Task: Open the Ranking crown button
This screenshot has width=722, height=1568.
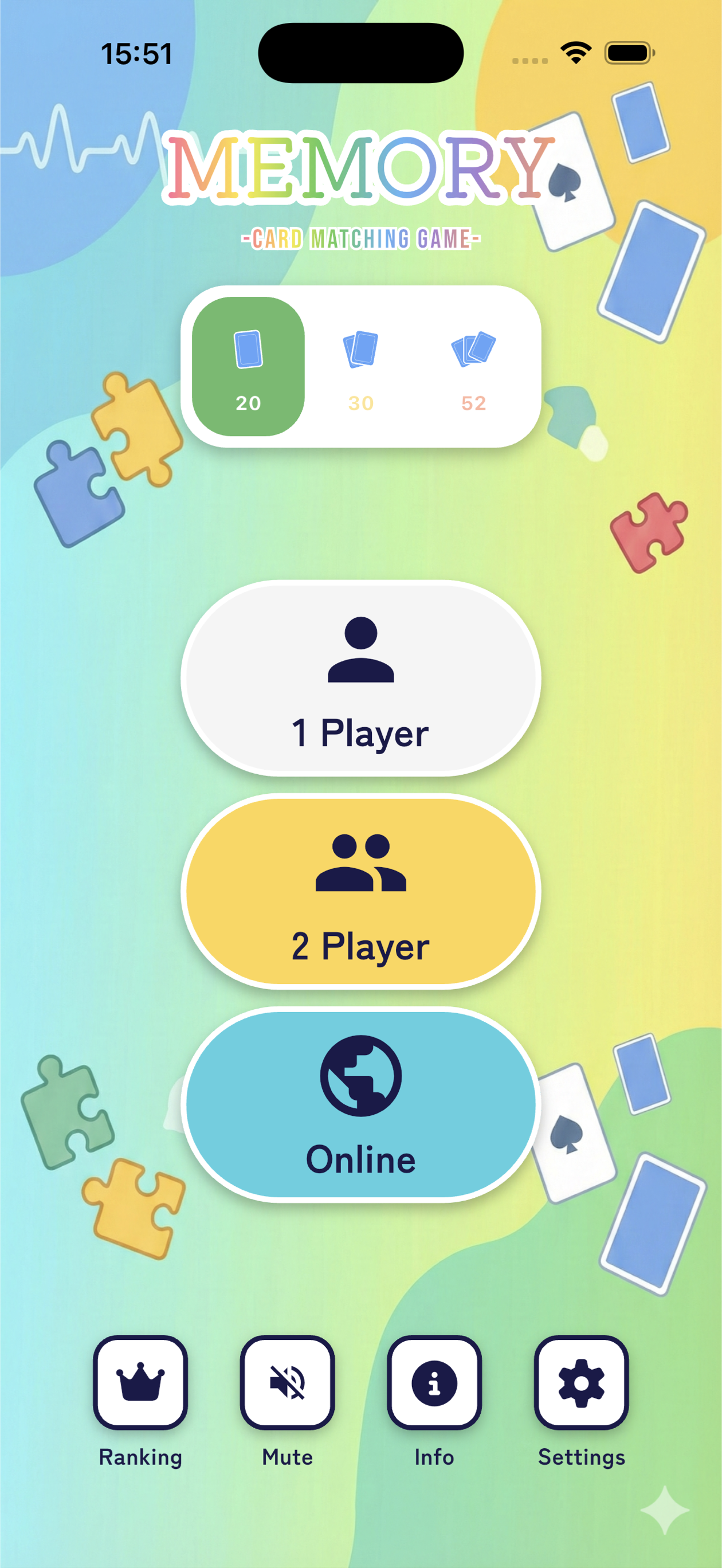Action: coord(140,1382)
